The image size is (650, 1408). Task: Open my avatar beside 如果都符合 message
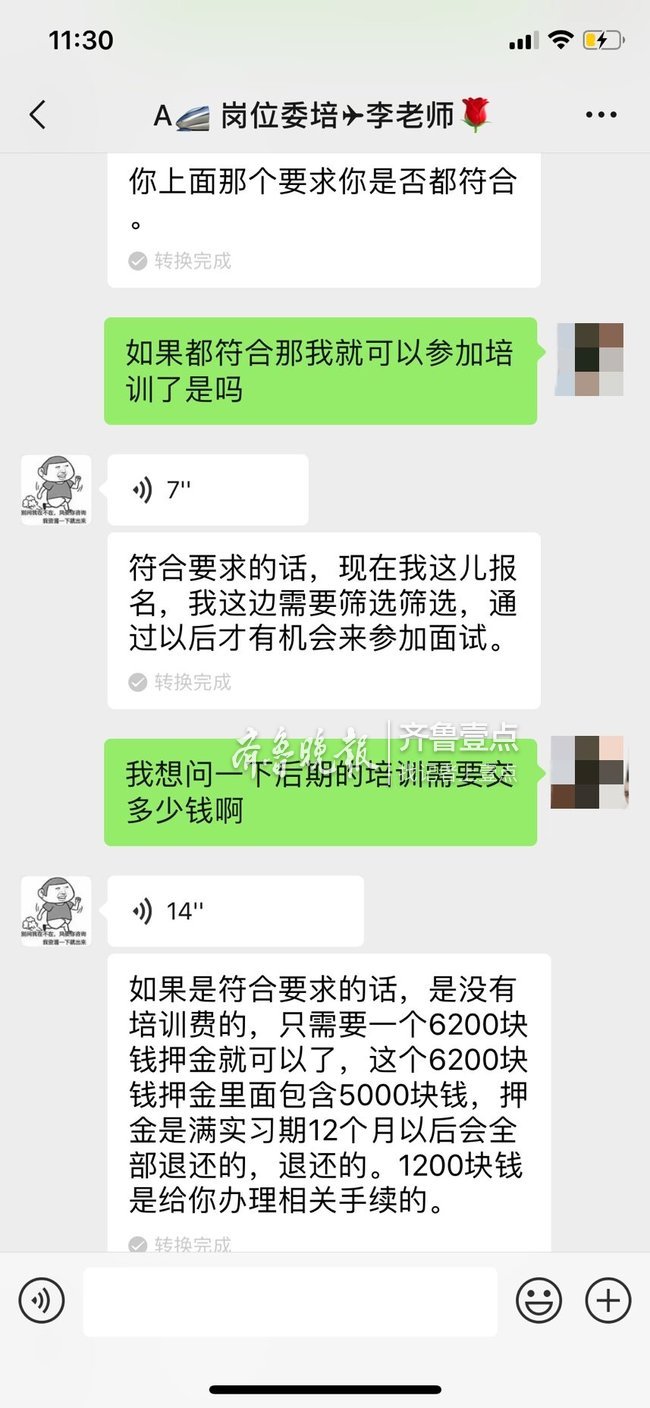click(x=590, y=359)
